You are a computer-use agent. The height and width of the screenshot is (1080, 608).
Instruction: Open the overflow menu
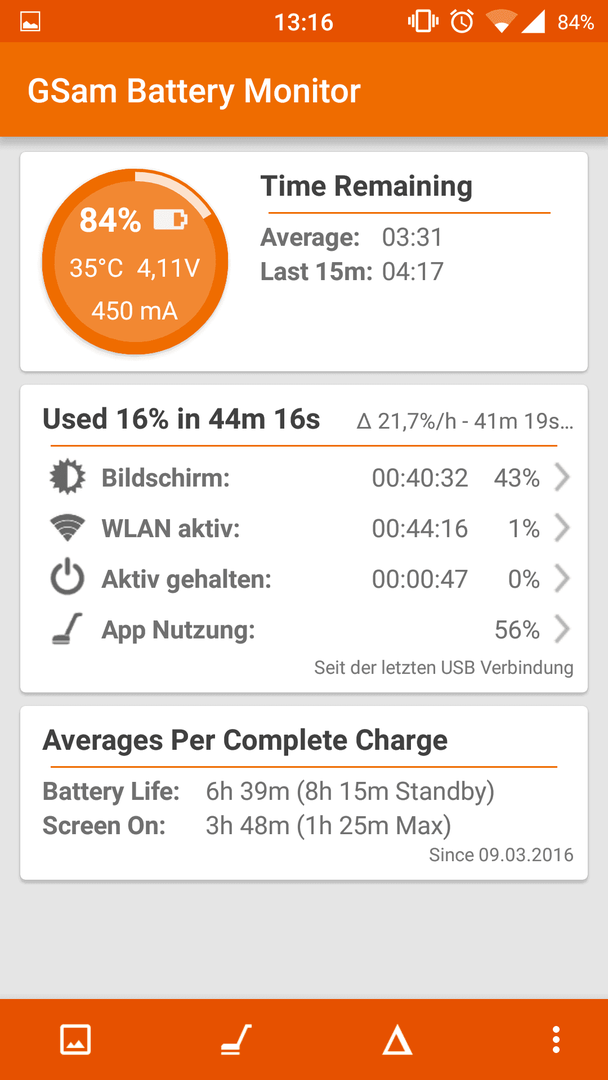click(x=556, y=1039)
